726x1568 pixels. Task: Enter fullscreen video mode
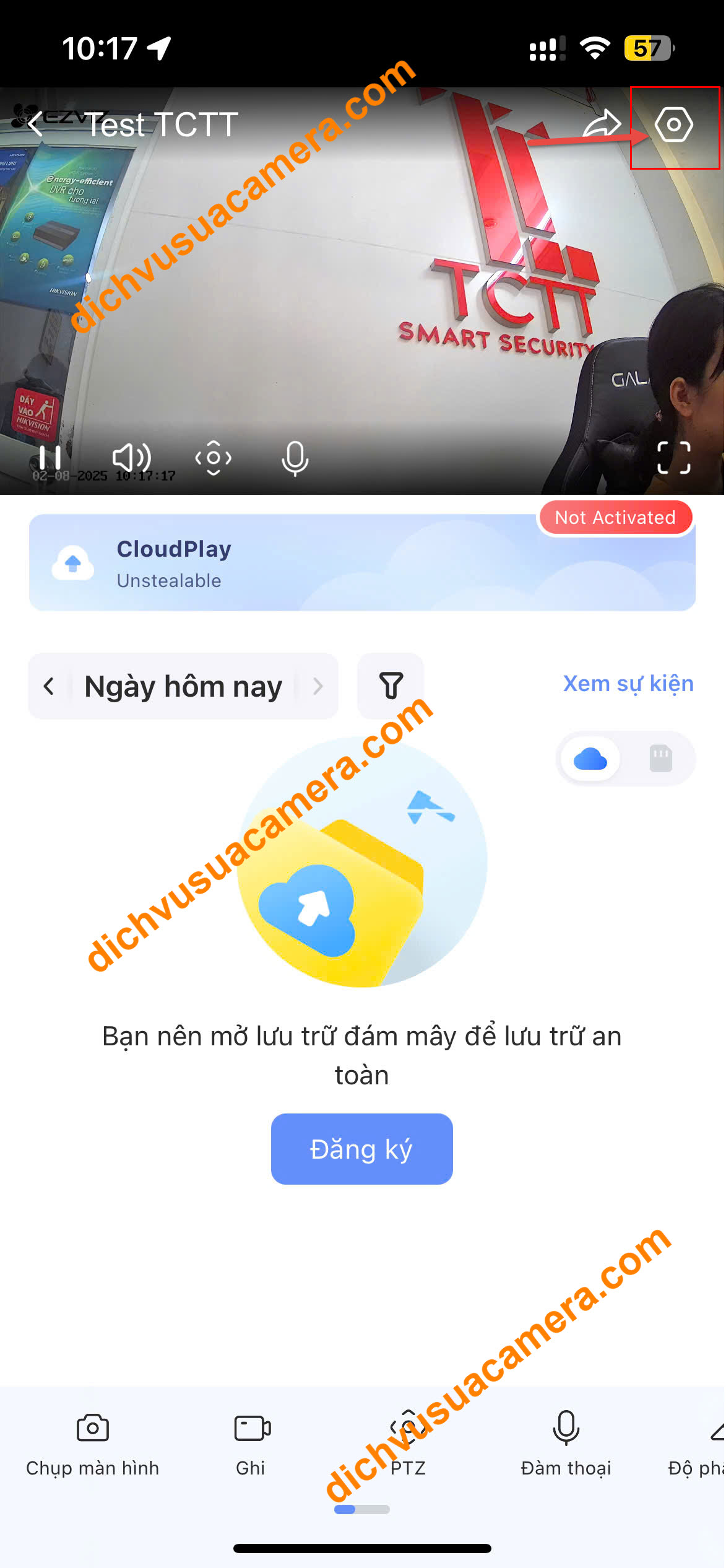click(673, 458)
